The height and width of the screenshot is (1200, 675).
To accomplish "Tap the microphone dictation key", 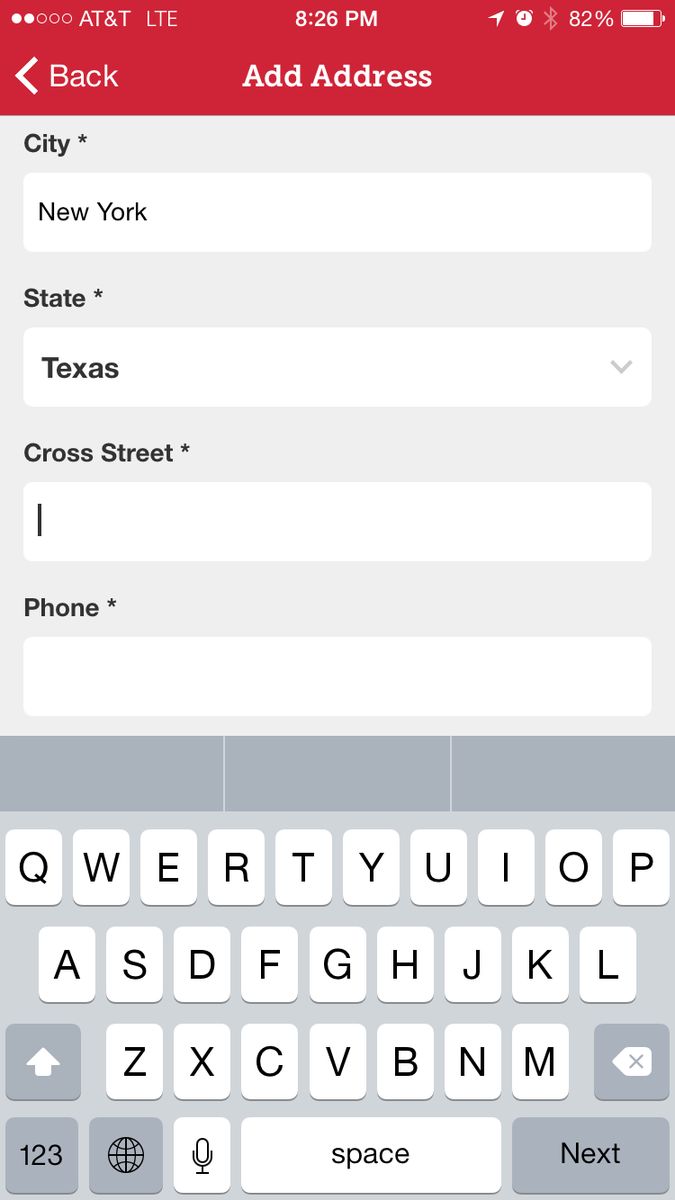I will [x=202, y=1155].
